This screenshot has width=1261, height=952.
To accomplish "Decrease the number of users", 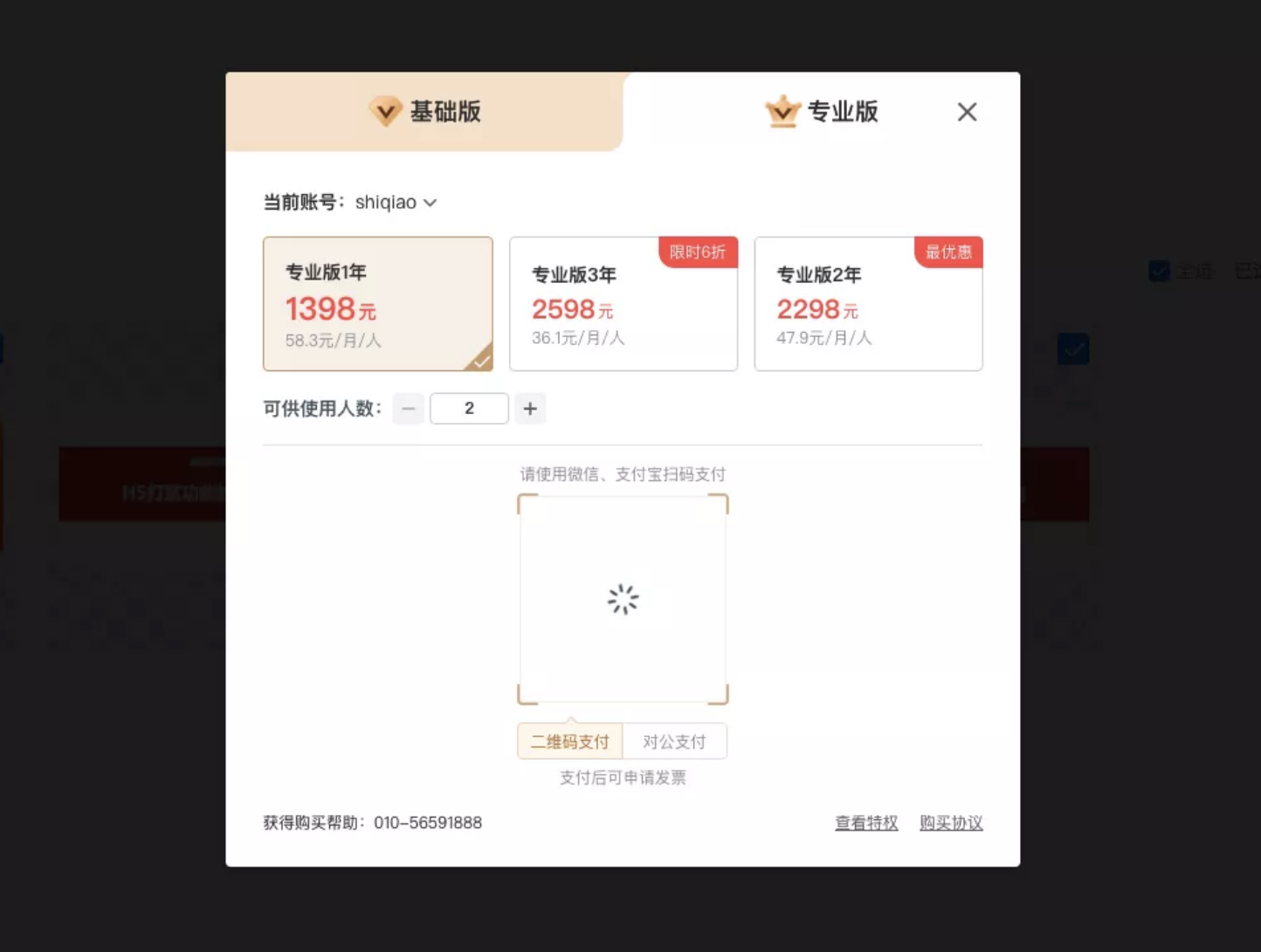I will tap(408, 409).
